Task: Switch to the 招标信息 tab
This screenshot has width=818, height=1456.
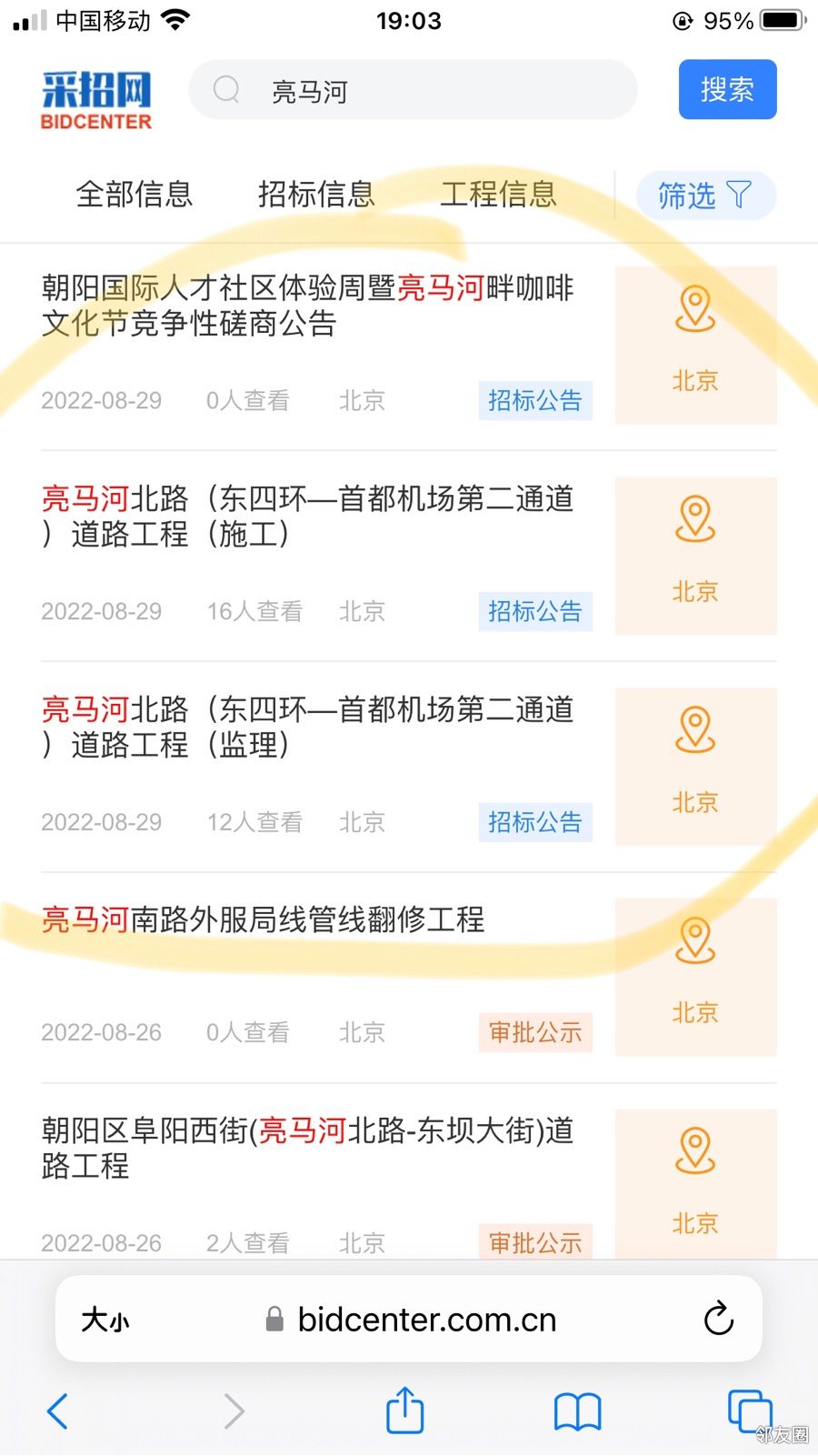Action: point(316,195)
